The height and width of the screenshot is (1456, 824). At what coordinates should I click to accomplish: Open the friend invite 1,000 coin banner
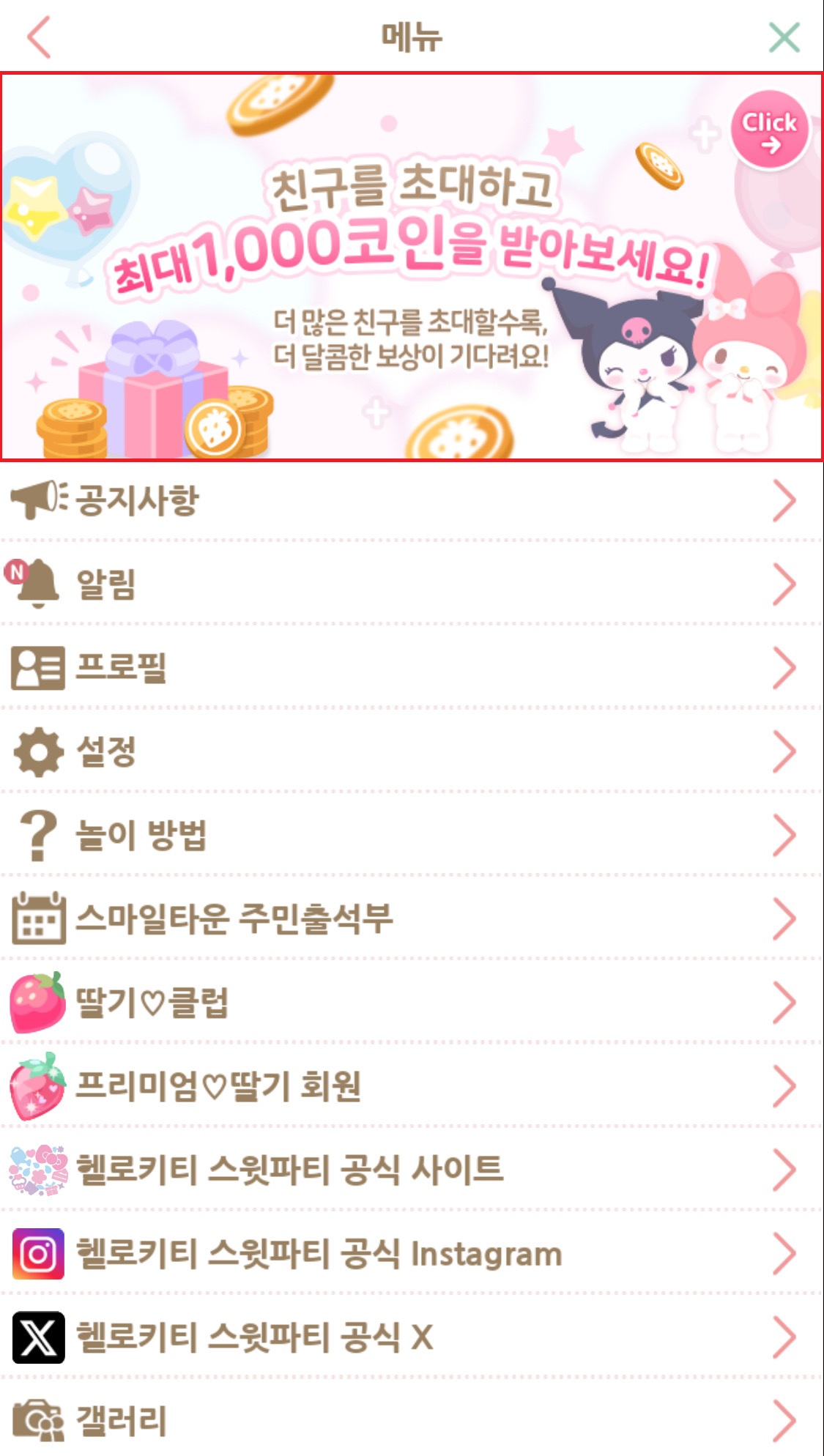(412, 267)
